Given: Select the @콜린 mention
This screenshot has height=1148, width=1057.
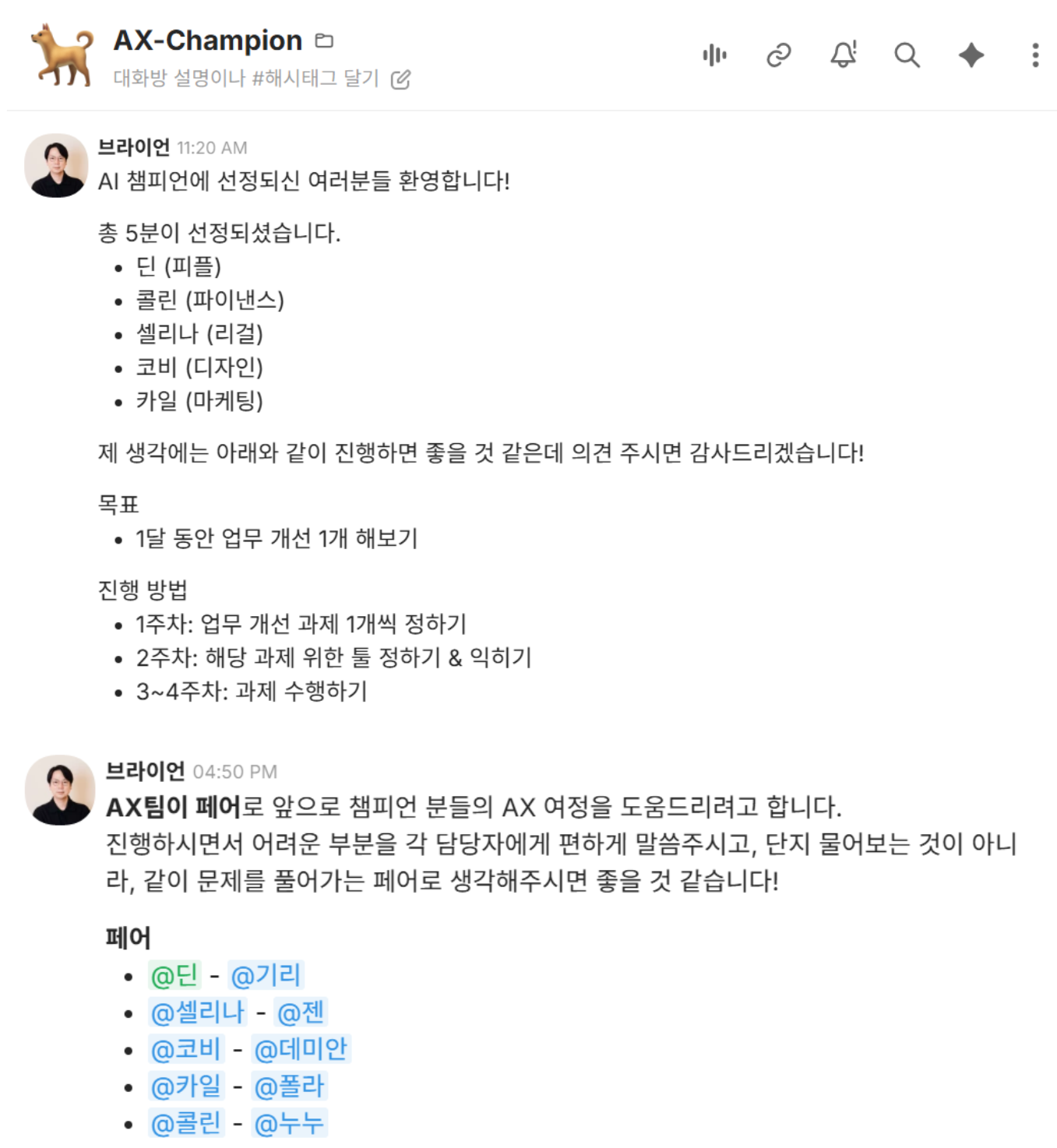Looking at the screenshot, I should tap(186, 1124).
